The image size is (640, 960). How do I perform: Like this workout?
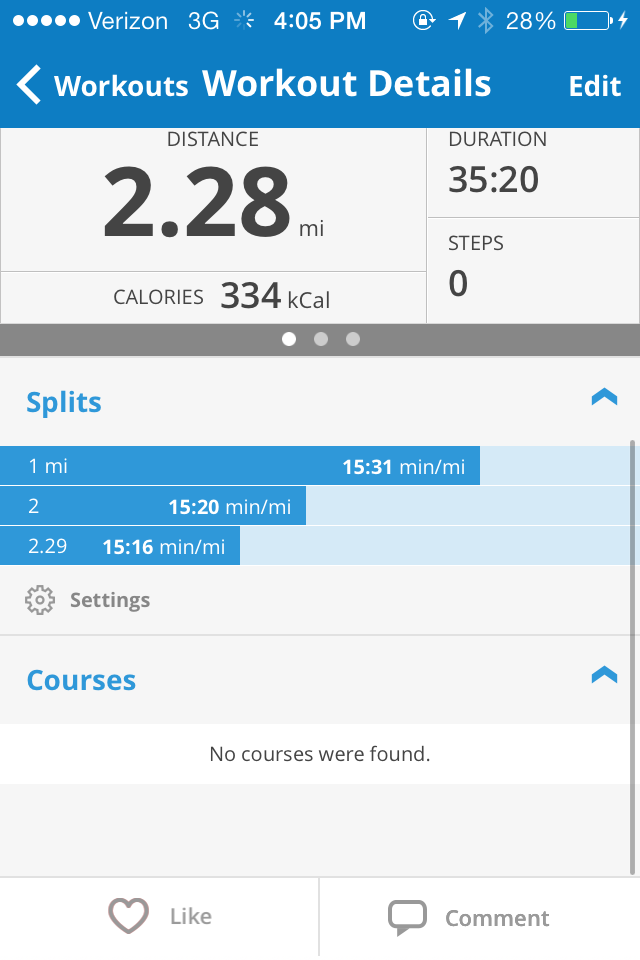coord(160,916)
